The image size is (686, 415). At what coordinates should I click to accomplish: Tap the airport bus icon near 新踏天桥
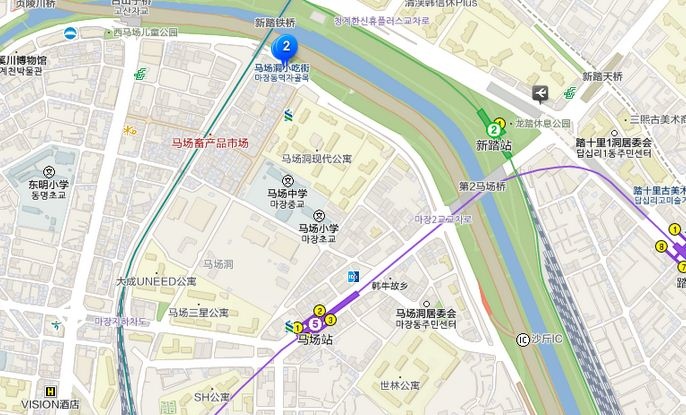point(541,94)
